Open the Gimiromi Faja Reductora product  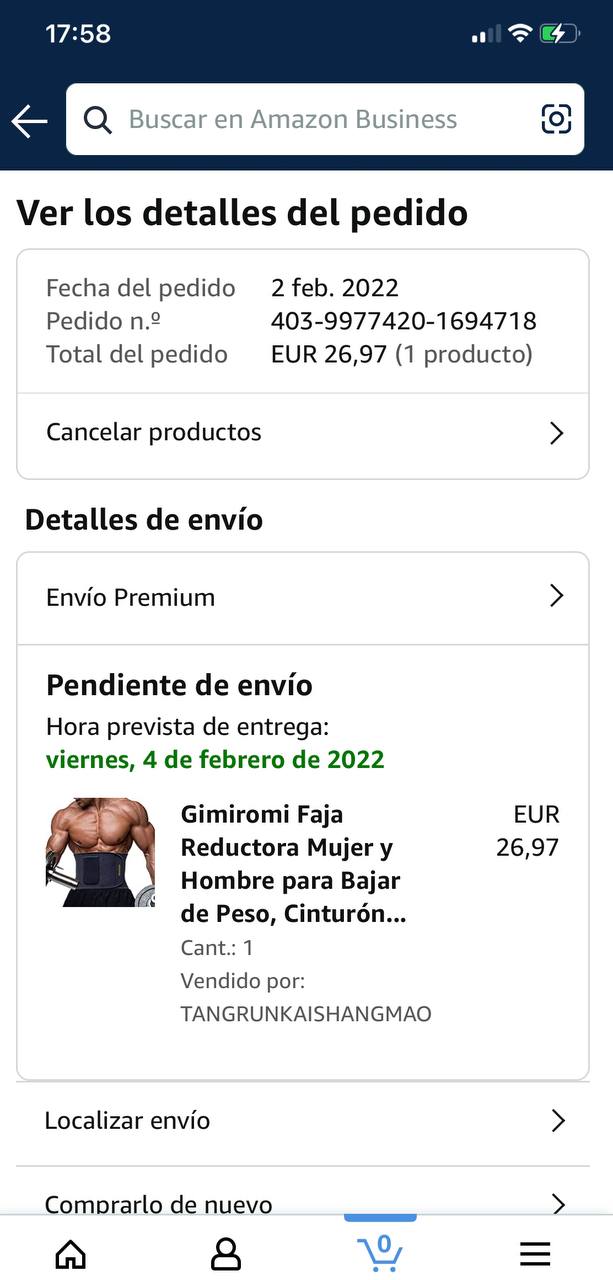[x=292, y=864]
